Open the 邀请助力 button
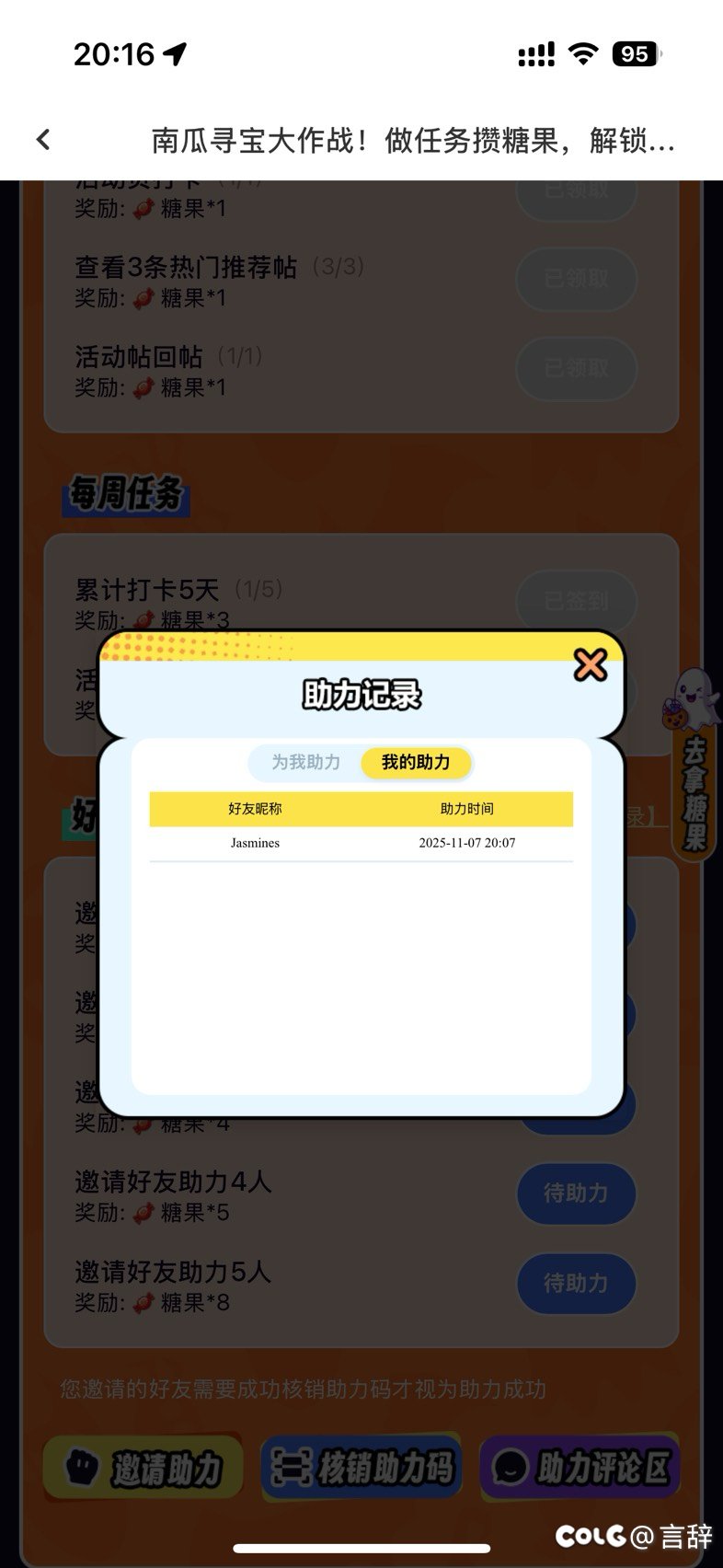This screenshot has height=1568, width=723. [x=143, y=1467]
